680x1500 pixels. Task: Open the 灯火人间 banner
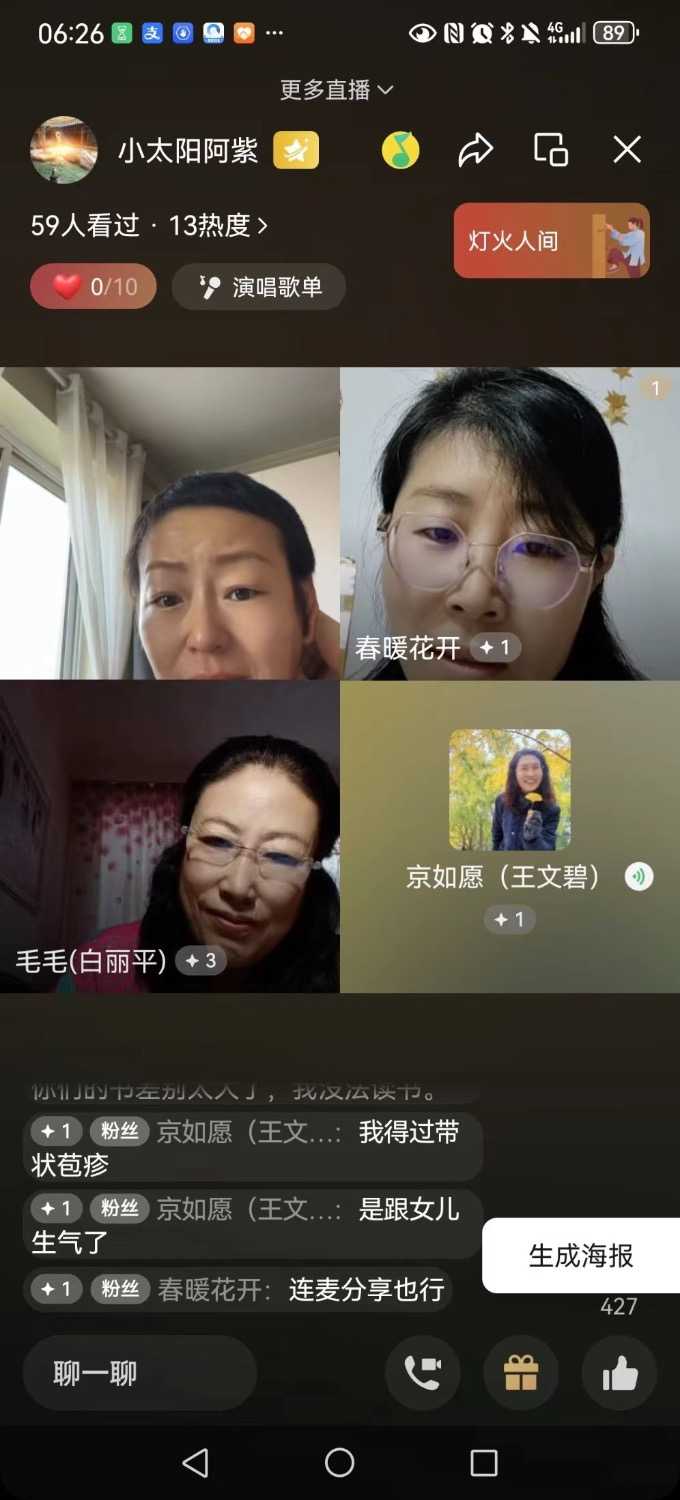coord(551,240)
